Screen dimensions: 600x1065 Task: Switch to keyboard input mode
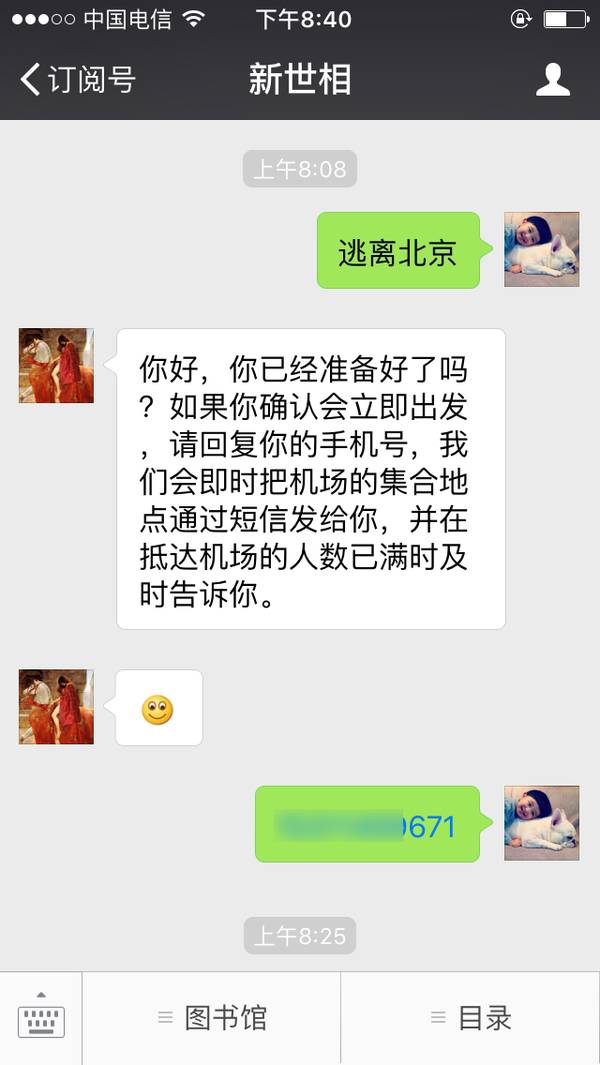[41, 1018]
